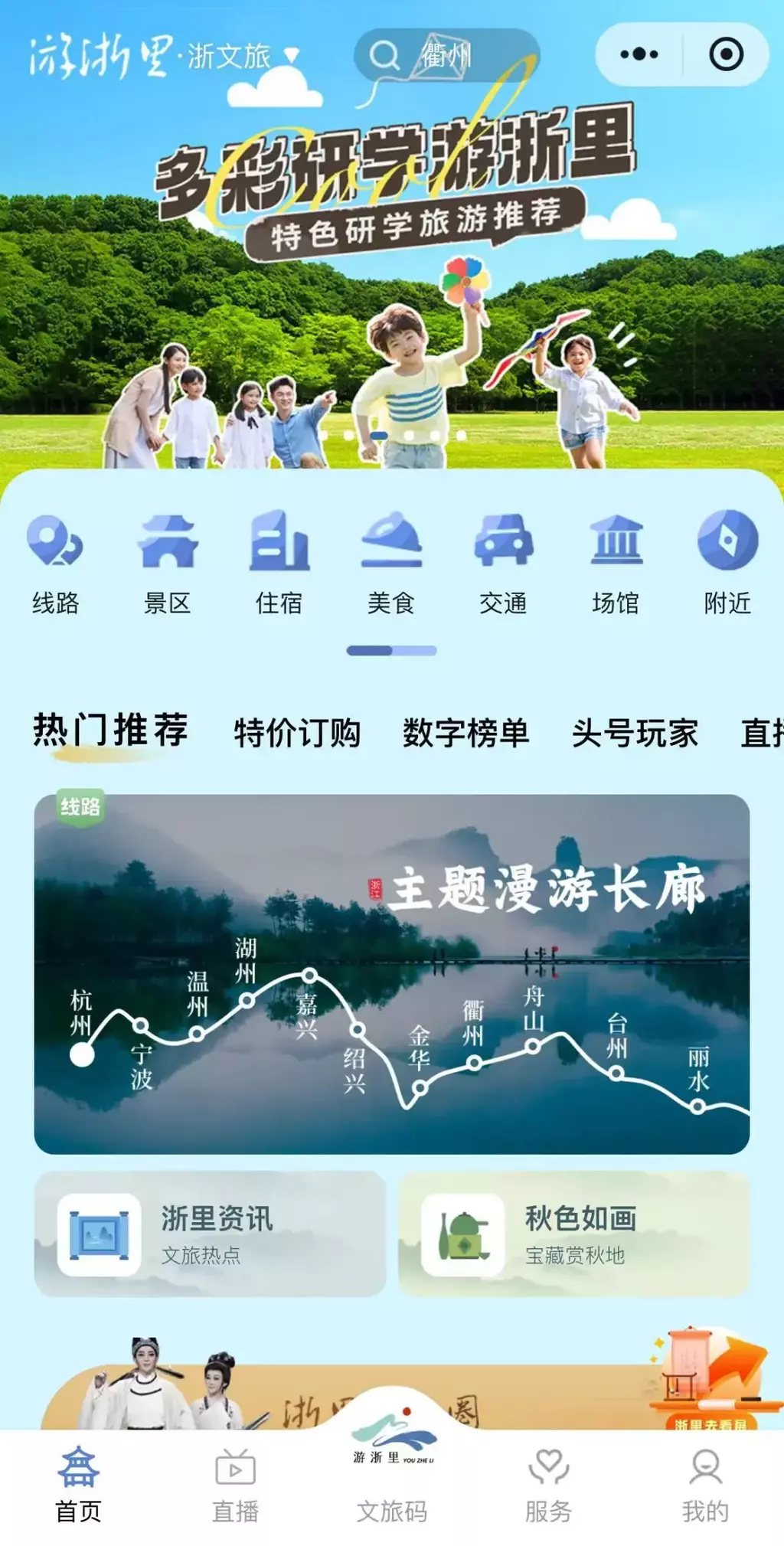Open the 美食 food category
The image size is (784, 1546).
click(x=391, y=563)
